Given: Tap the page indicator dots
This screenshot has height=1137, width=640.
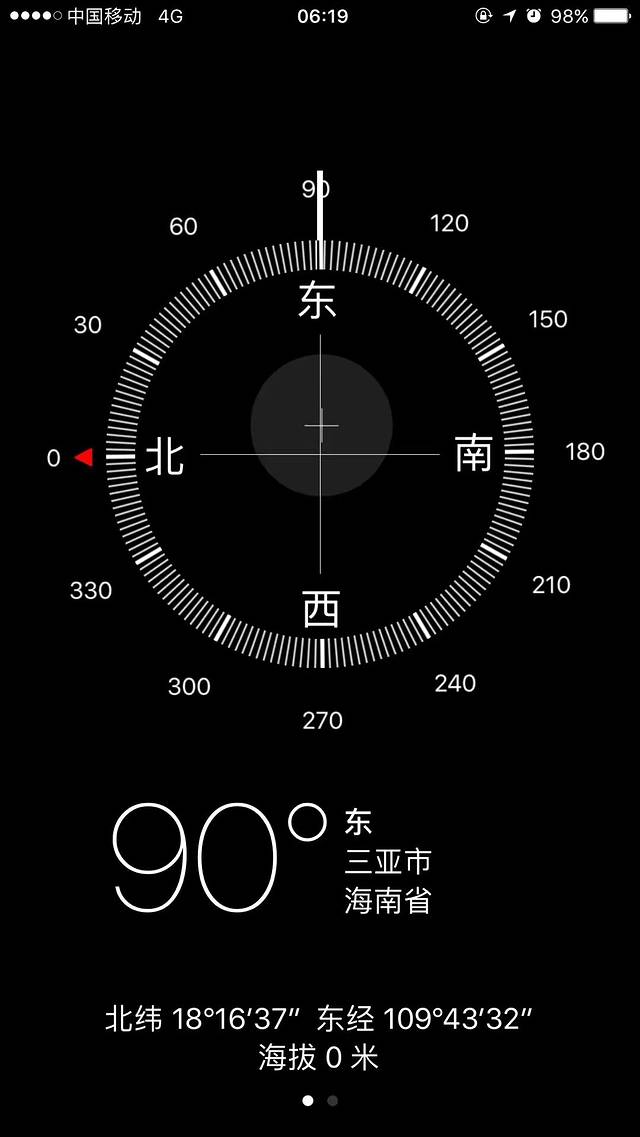Looking at the screenshot, I should [320, 1101].
